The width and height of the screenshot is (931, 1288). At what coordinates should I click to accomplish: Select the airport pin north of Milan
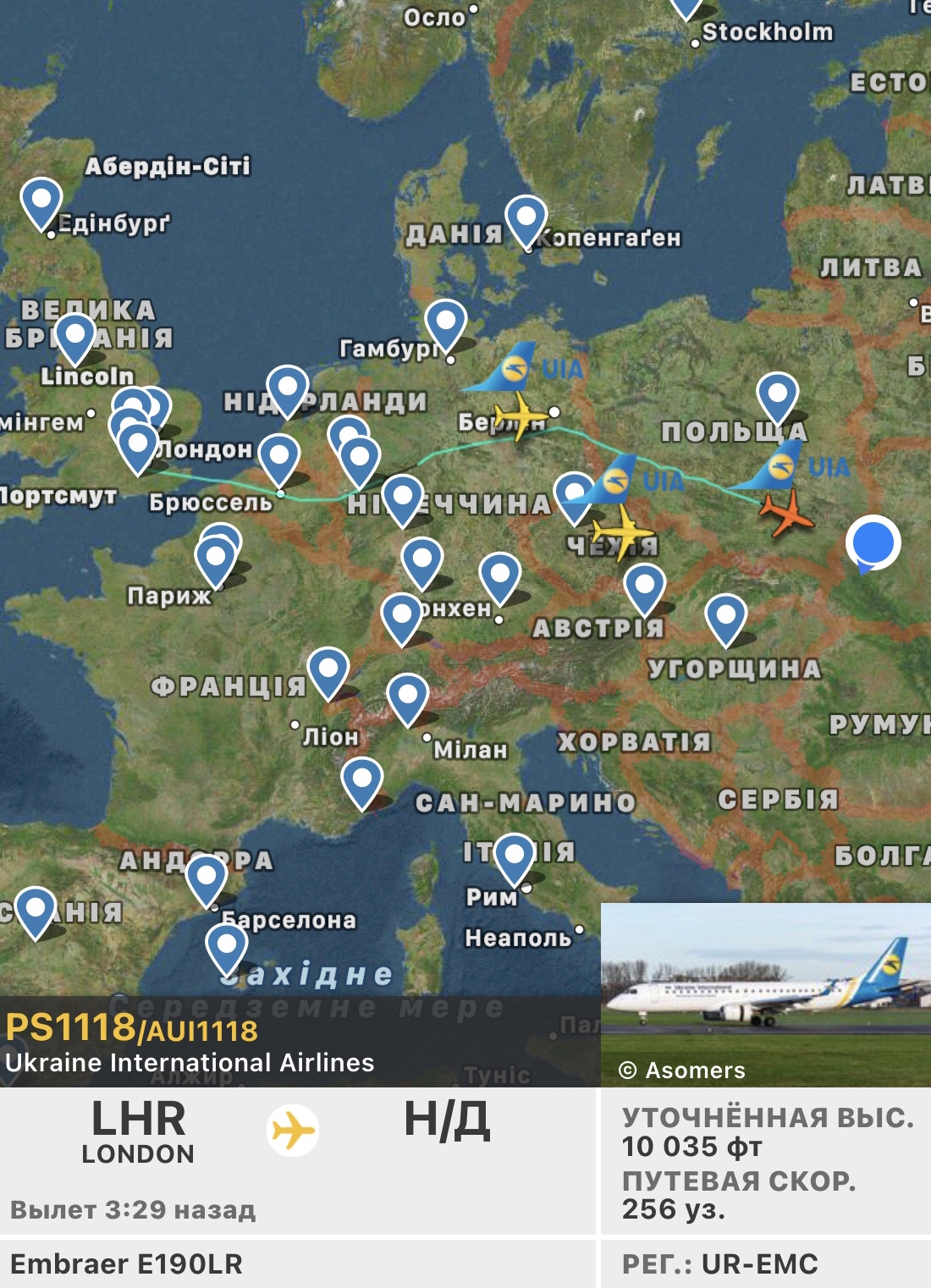click(407, 697)
